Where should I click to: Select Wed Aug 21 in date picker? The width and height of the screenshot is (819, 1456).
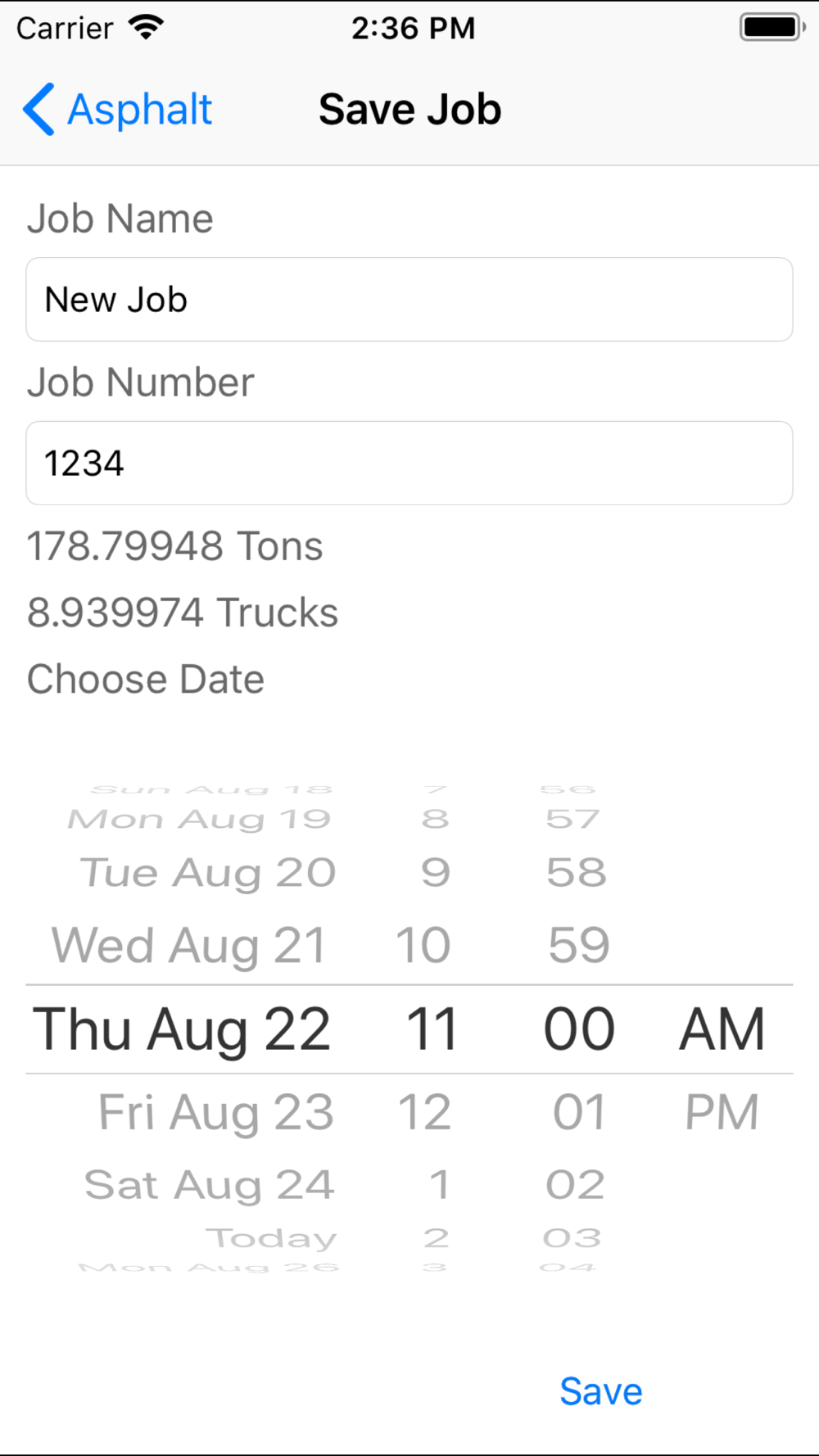(x=189, y=945)
